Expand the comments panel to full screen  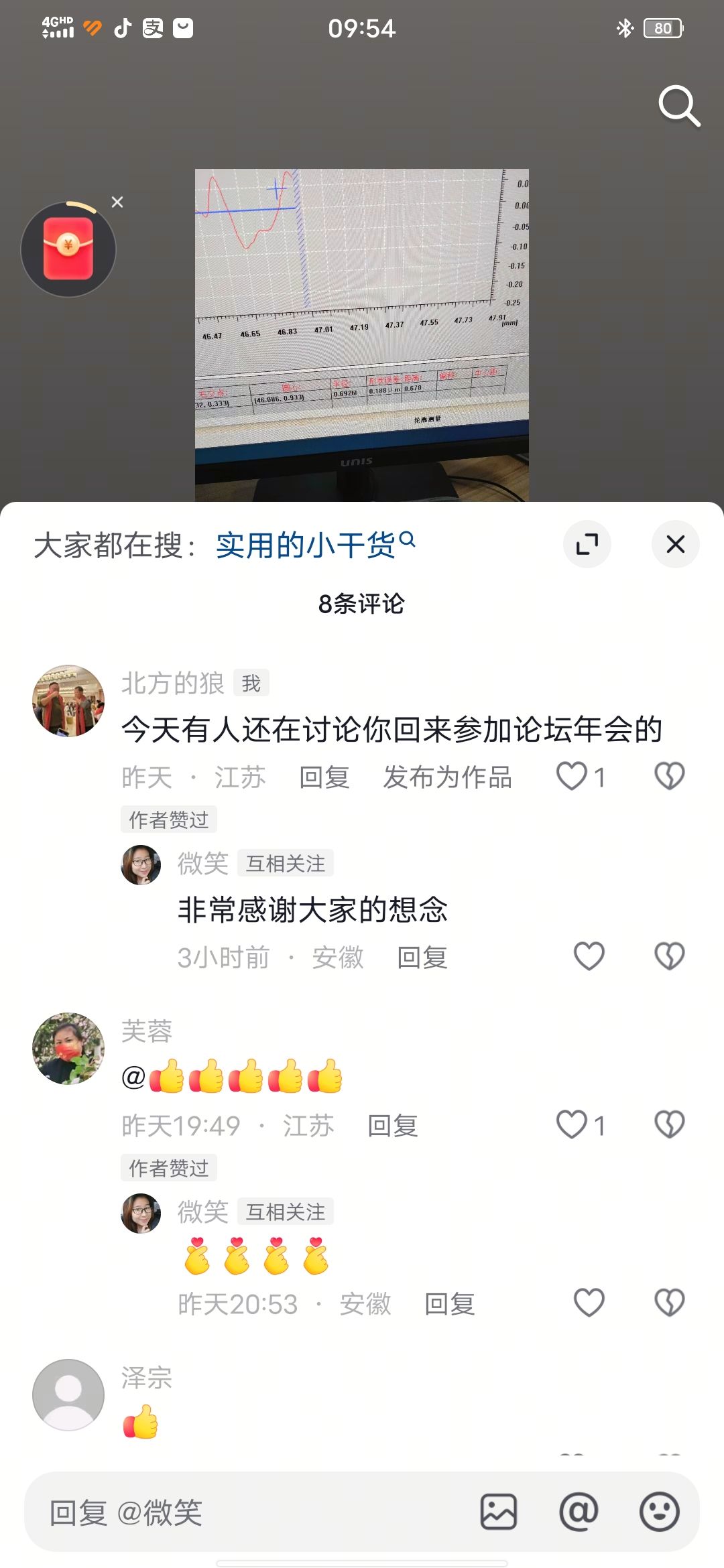[x=587, y=544]
